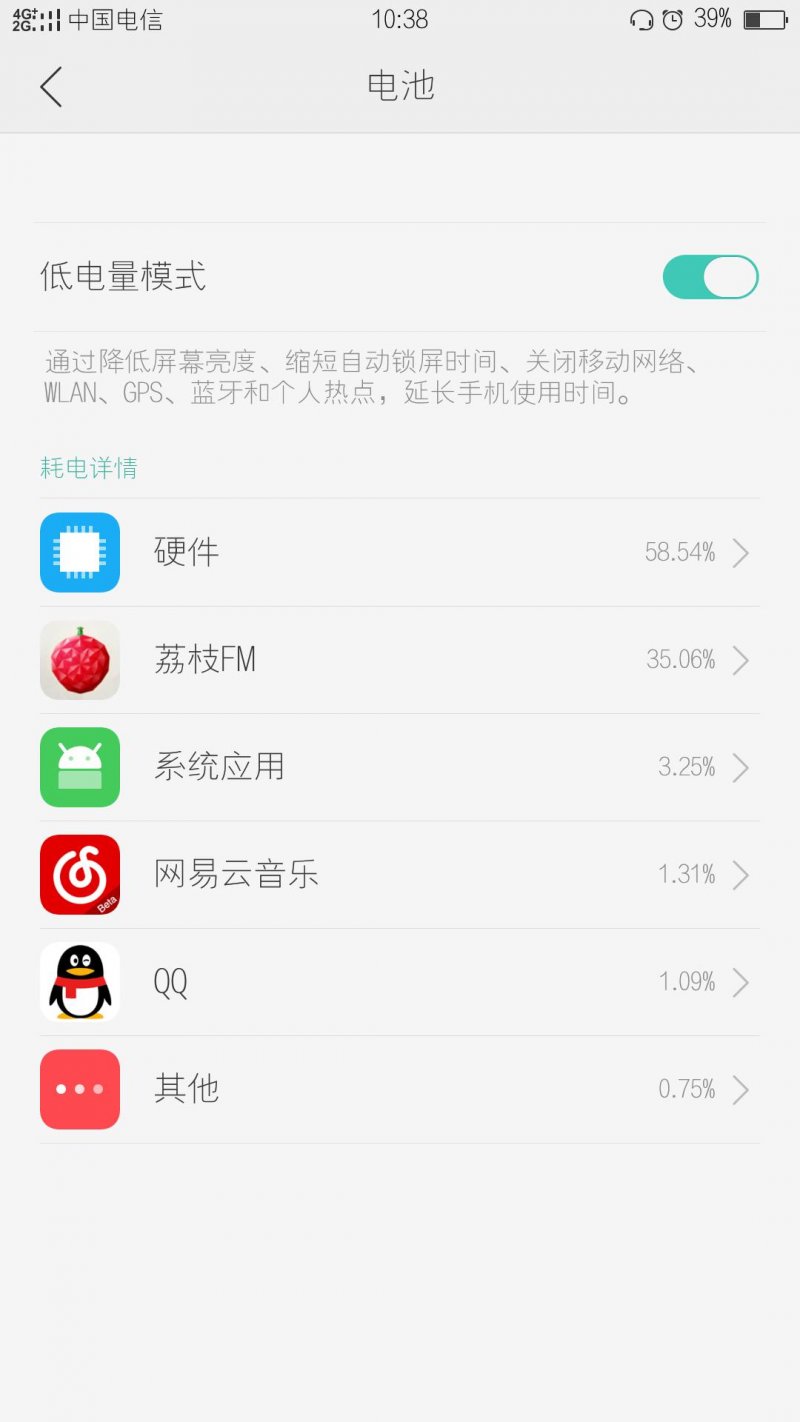Screen dimensions: 800x1422
Task: Tap the 其他 red ellipsis icon
Action: coord(80,1089)
